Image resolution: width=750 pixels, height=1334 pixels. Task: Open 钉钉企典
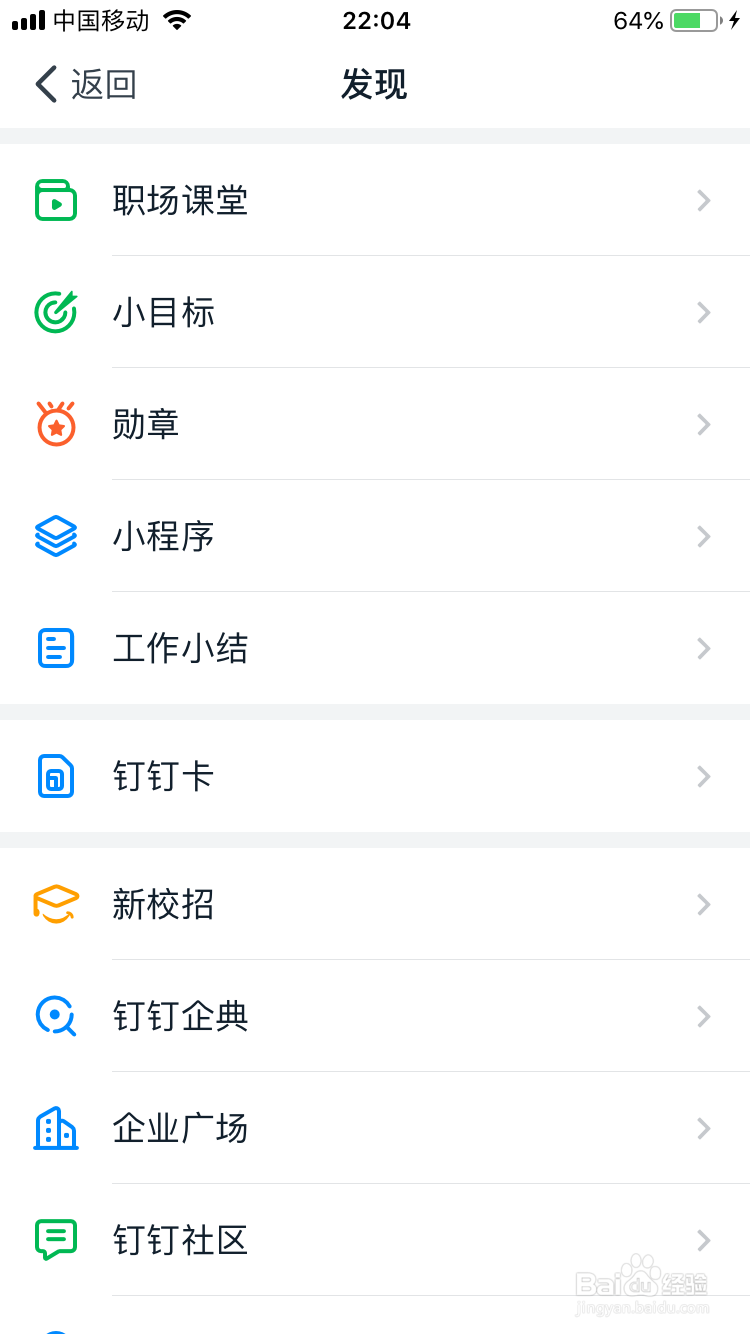[180, 1017]
